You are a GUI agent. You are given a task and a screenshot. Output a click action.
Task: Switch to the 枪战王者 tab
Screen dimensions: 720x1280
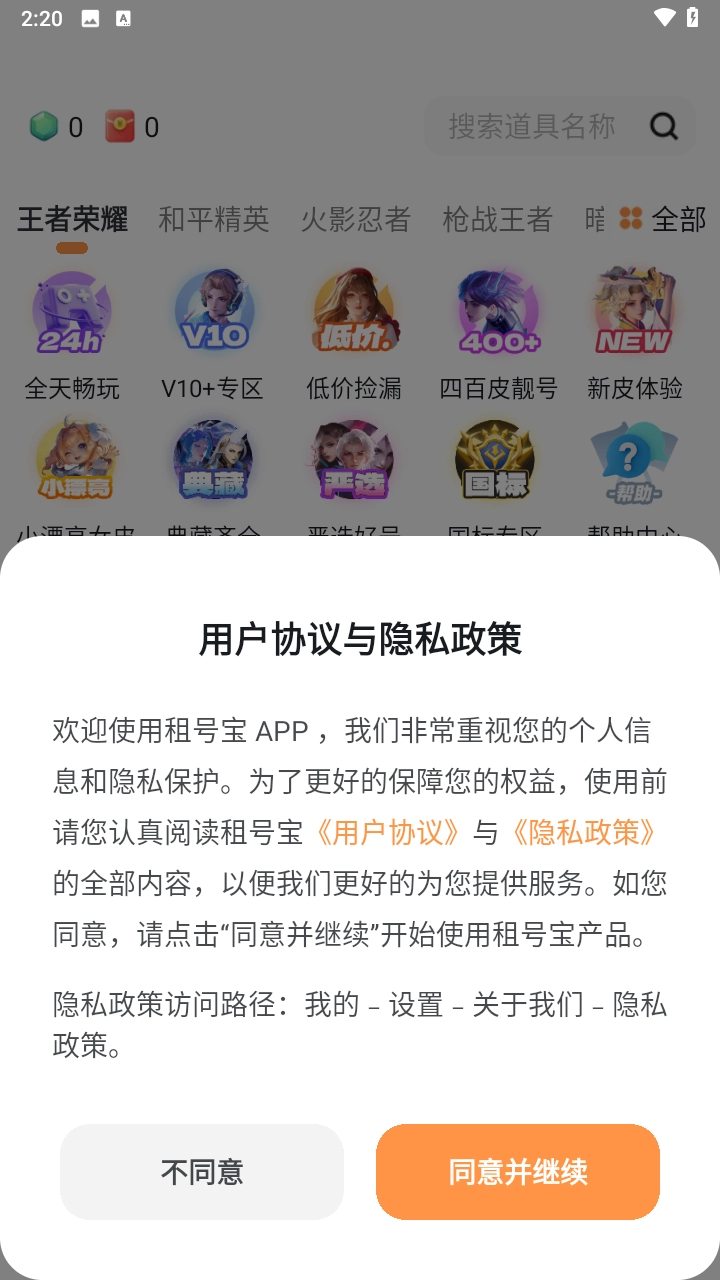click(496, 220)
